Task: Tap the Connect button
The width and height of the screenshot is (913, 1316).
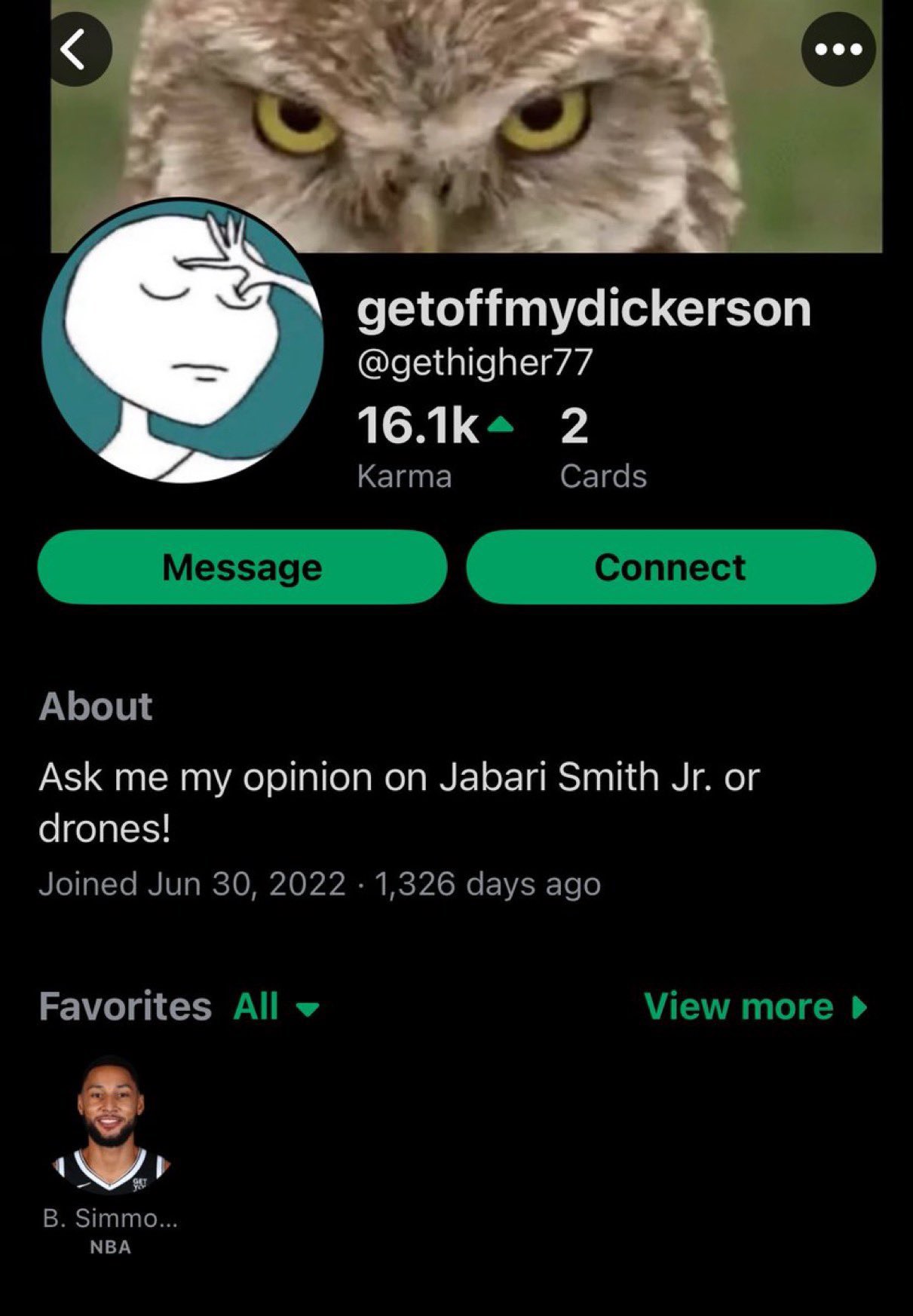Action: [671, 567]
